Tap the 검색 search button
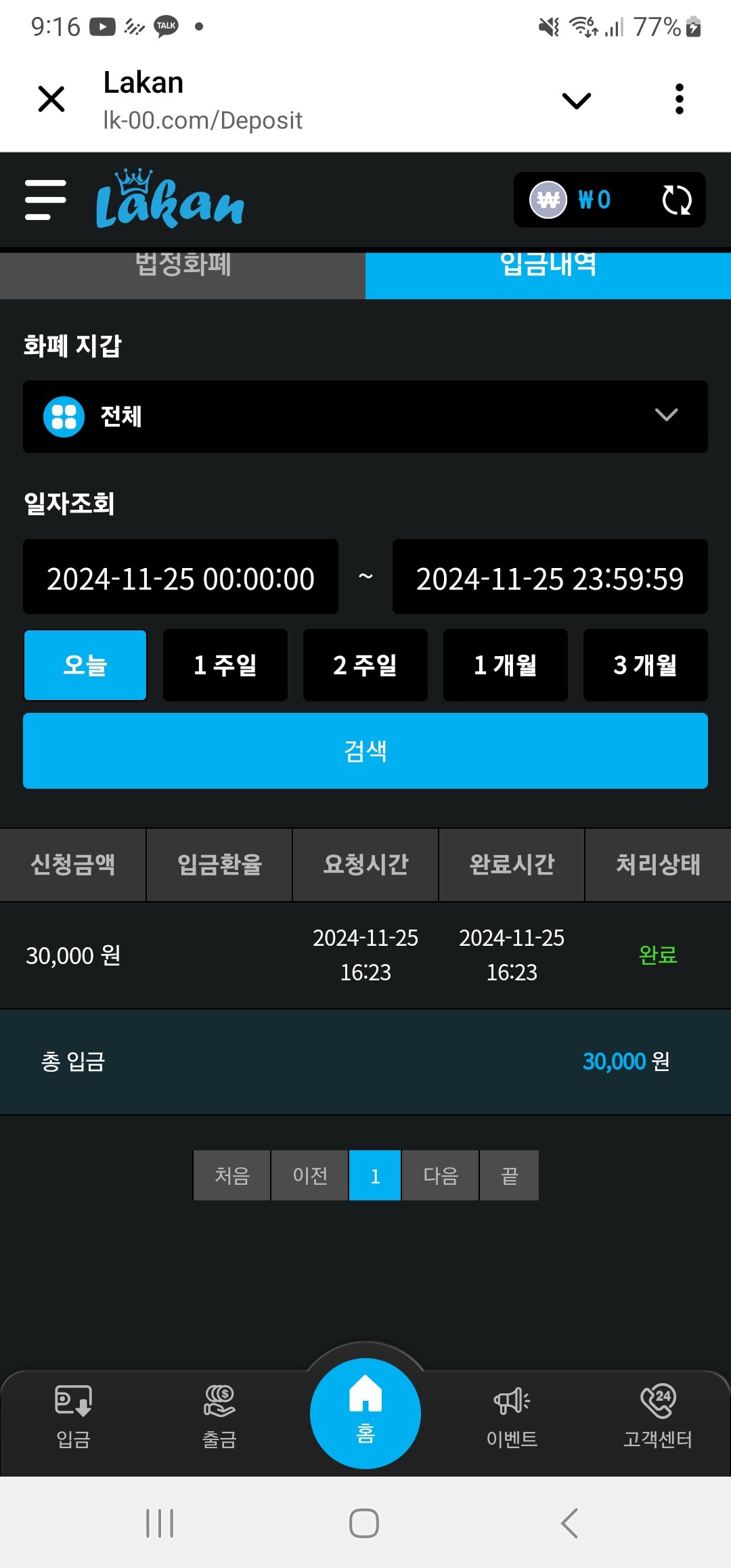The width and height of the screenshot is (731, 1568). (x=365, y=751)
